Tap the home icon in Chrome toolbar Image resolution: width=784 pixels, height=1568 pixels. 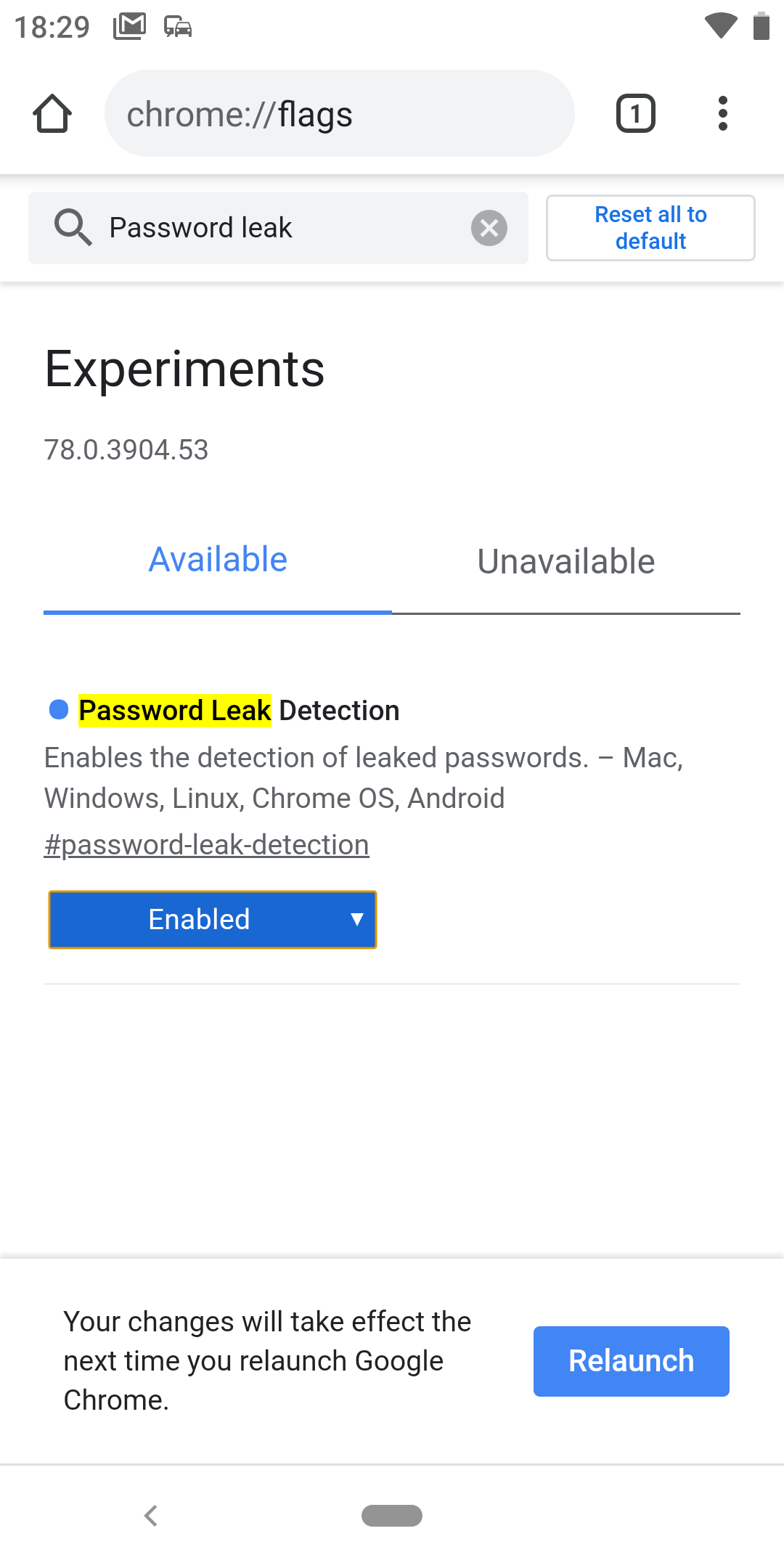pyautogui.click(x=52, y=114)
